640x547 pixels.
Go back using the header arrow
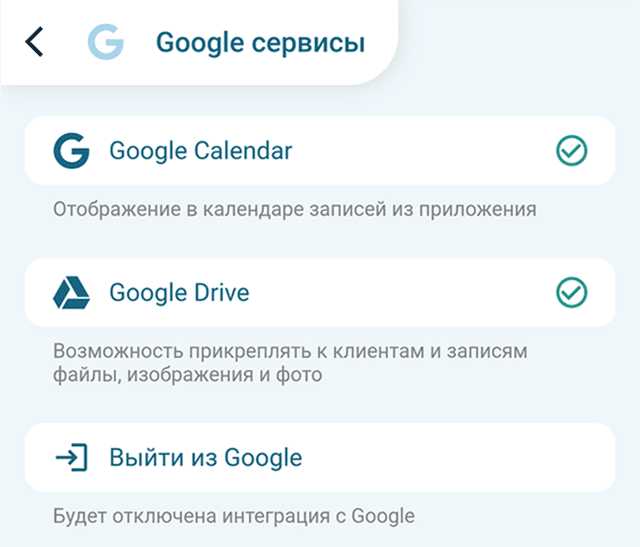[35, 42]
